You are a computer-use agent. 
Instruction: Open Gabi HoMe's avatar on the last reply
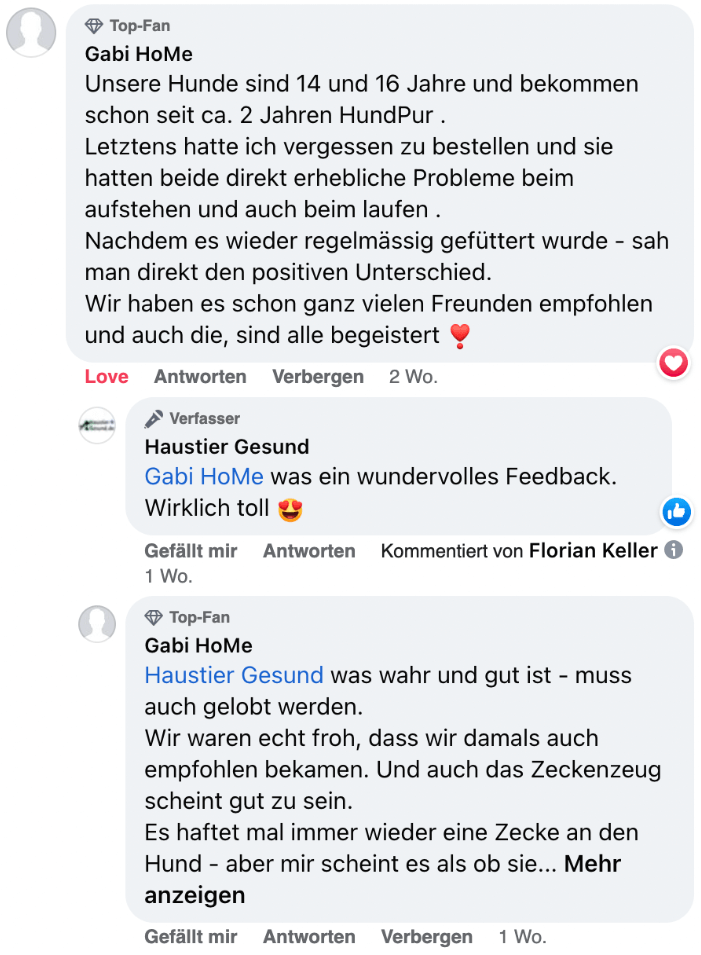(97, 624)
